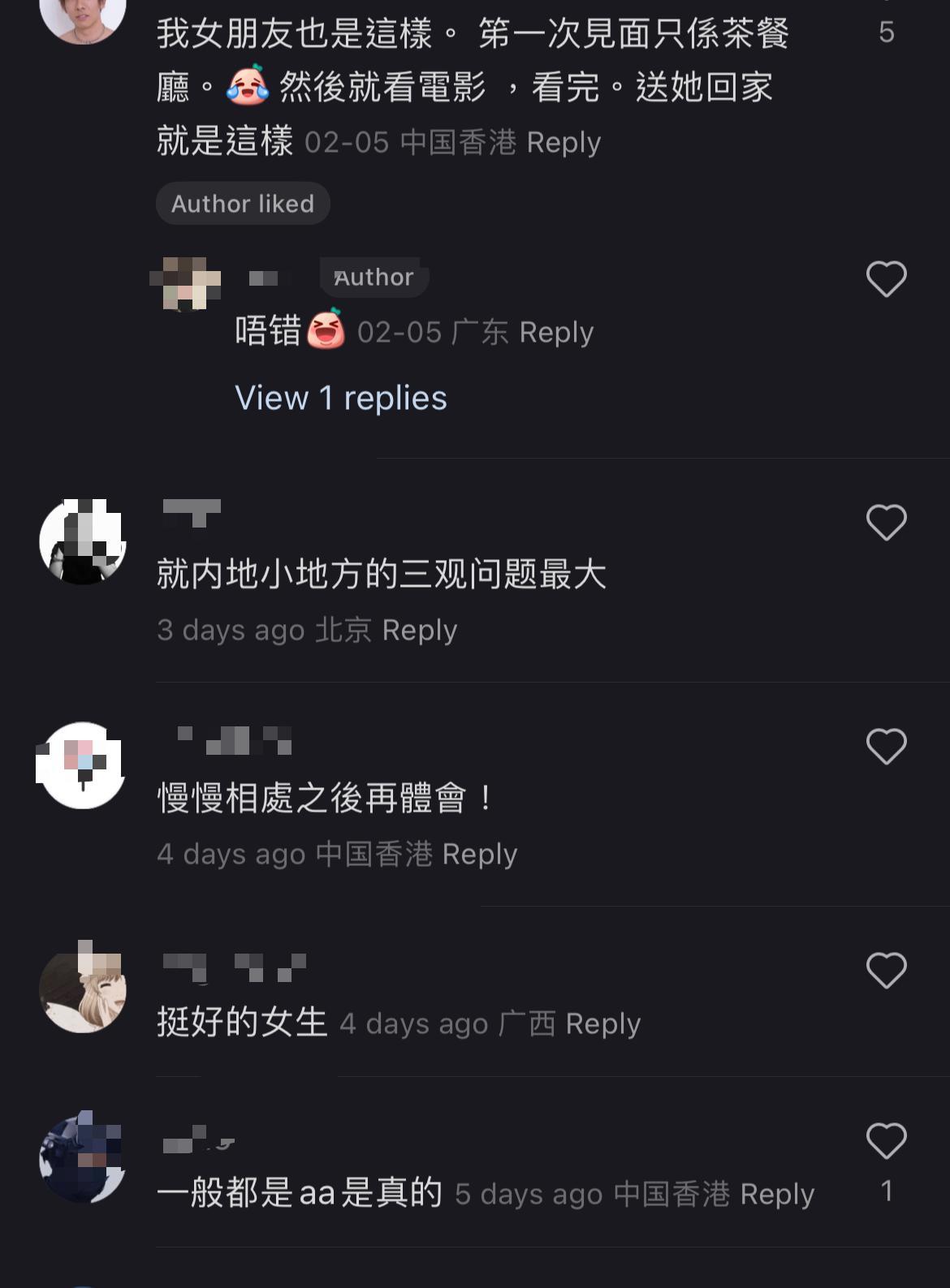Reply to the Beijing commenter's post
The image size is (950, 1288).
420,629
